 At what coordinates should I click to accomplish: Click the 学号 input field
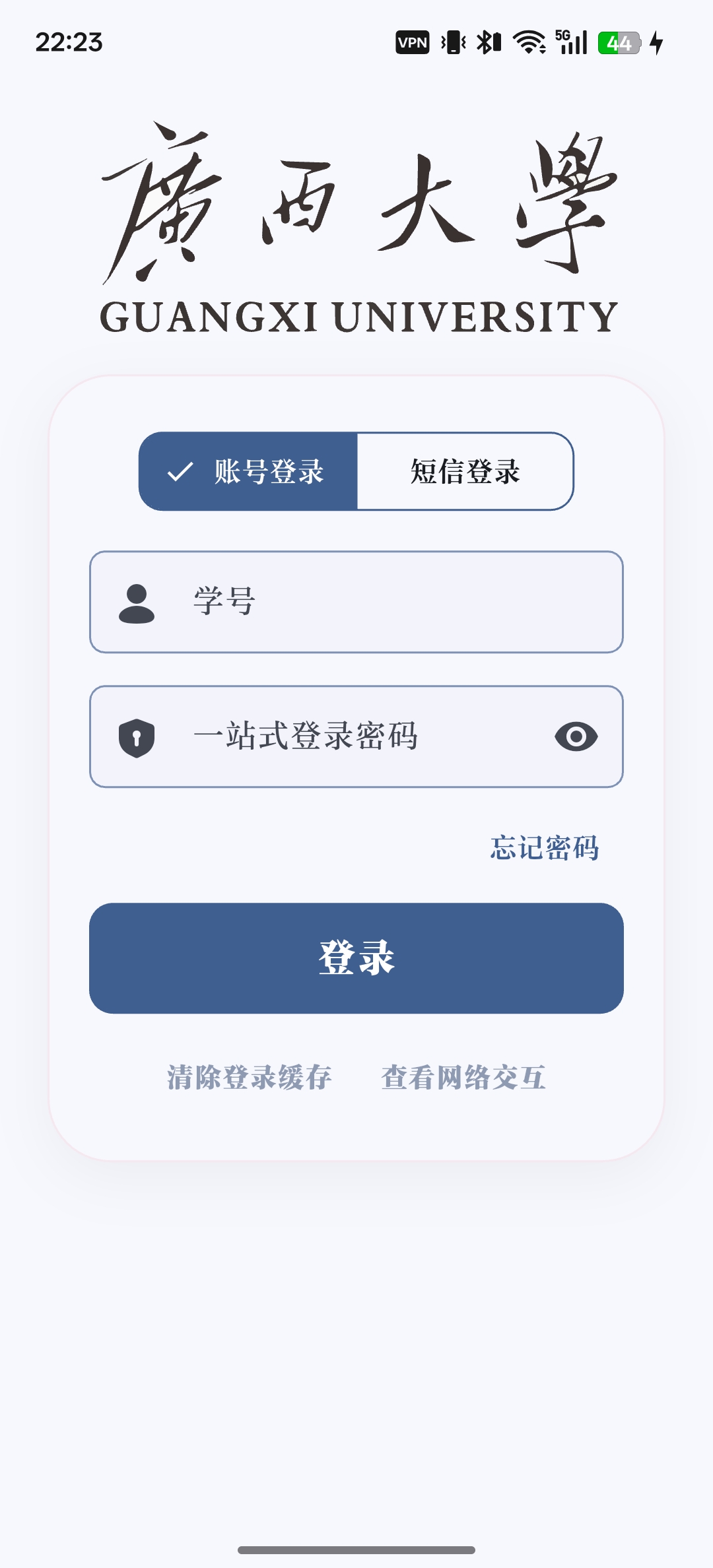click(356, 603)
